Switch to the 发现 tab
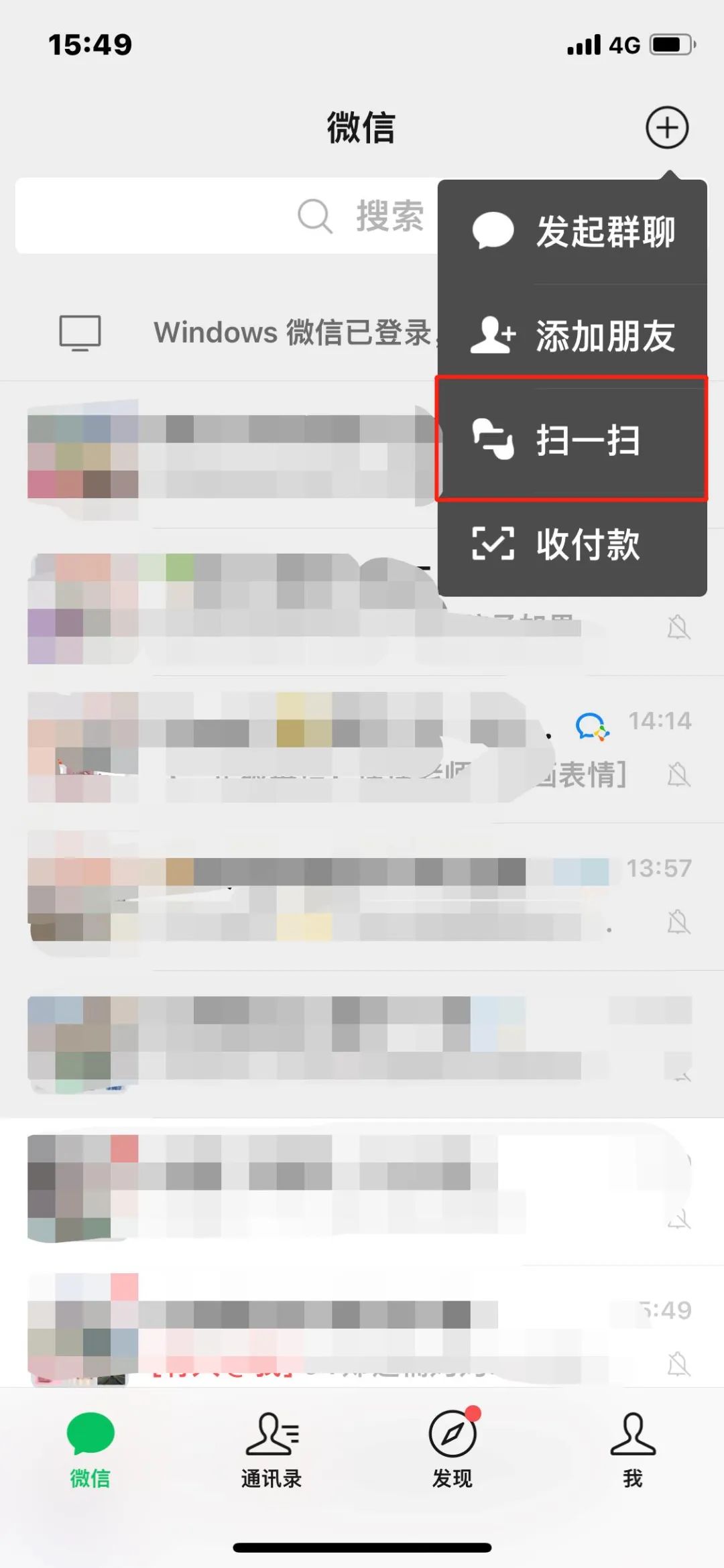Image resolution: width=724 pixels, height=1568 pixels. point(452,1450)
